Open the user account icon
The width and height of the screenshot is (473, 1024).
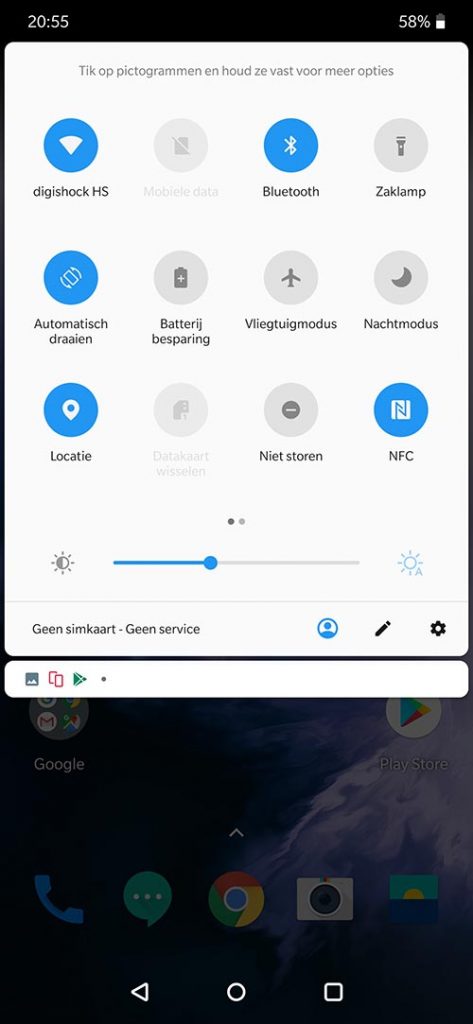(327, 628)
